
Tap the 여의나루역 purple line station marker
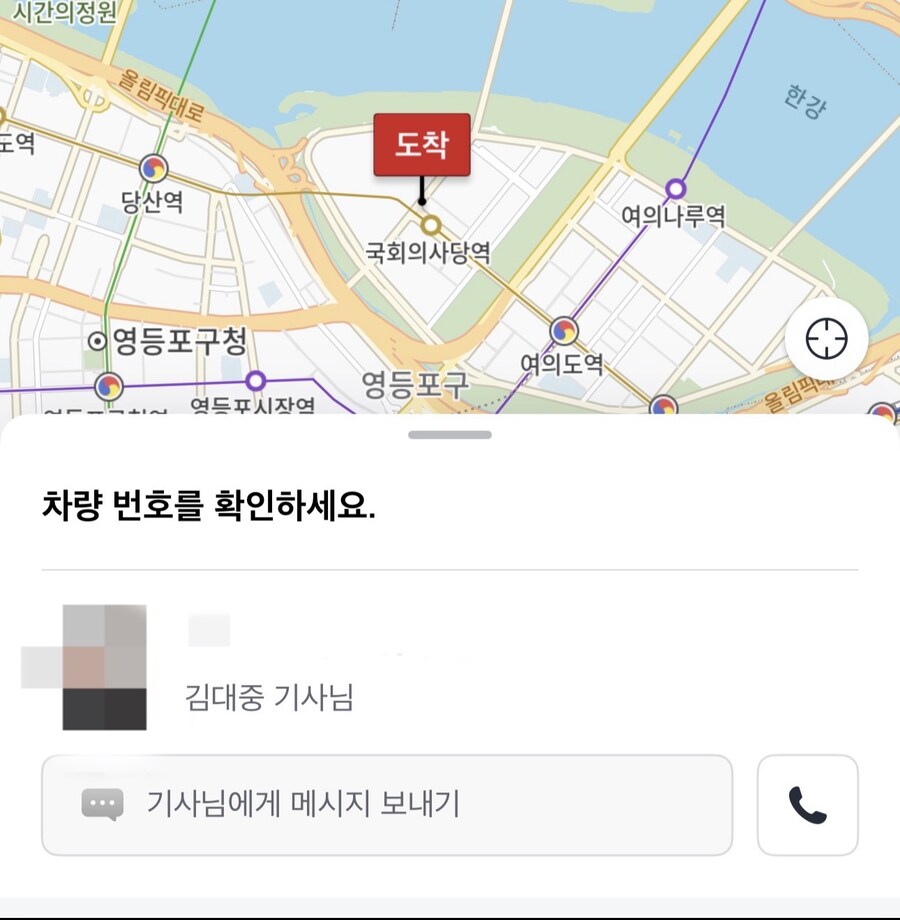click(x=674, y=187)
